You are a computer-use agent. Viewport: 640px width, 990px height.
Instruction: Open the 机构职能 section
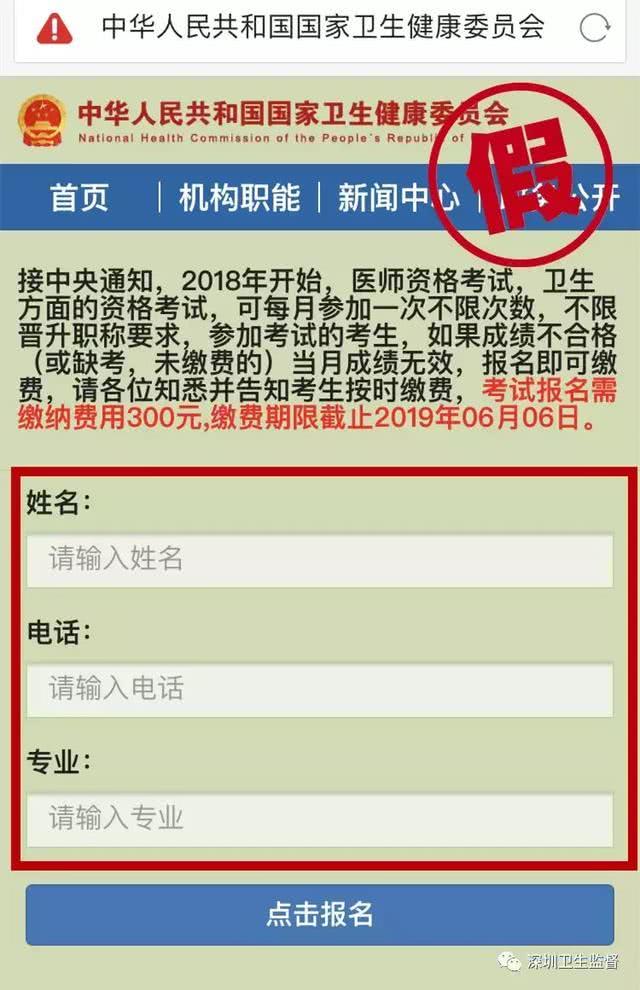239,198
